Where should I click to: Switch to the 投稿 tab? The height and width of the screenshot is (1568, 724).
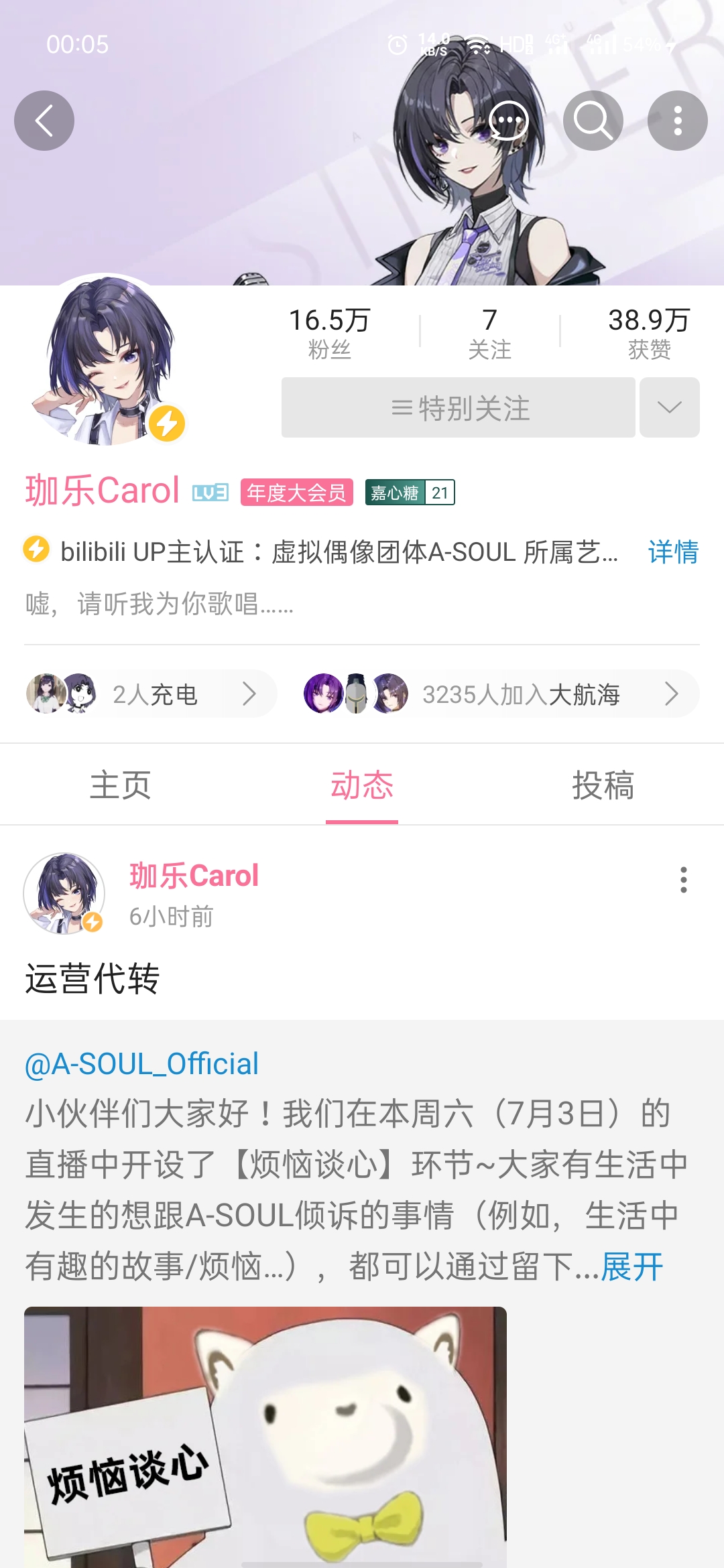(x=603, y=785)
